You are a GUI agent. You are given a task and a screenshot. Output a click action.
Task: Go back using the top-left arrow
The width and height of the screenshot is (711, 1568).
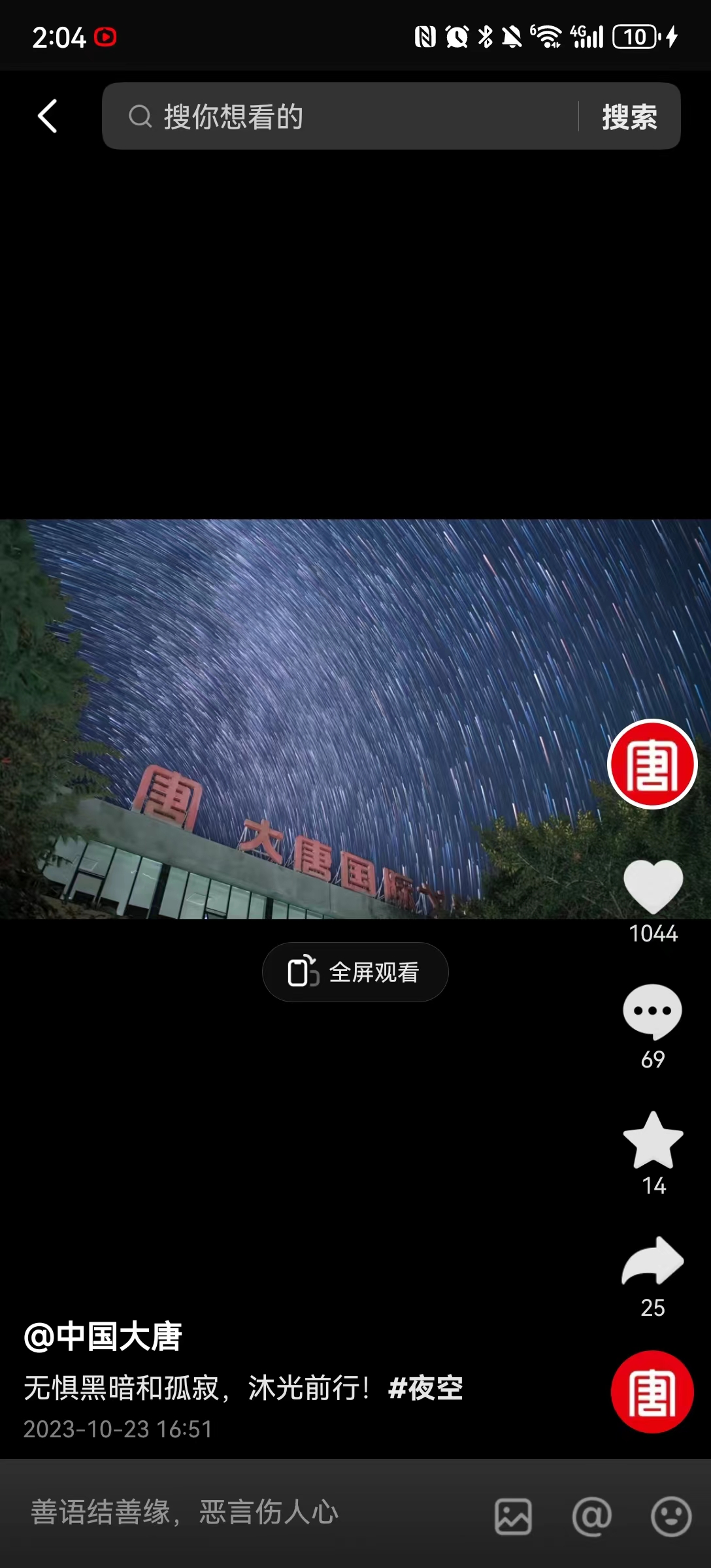point(48,116)
